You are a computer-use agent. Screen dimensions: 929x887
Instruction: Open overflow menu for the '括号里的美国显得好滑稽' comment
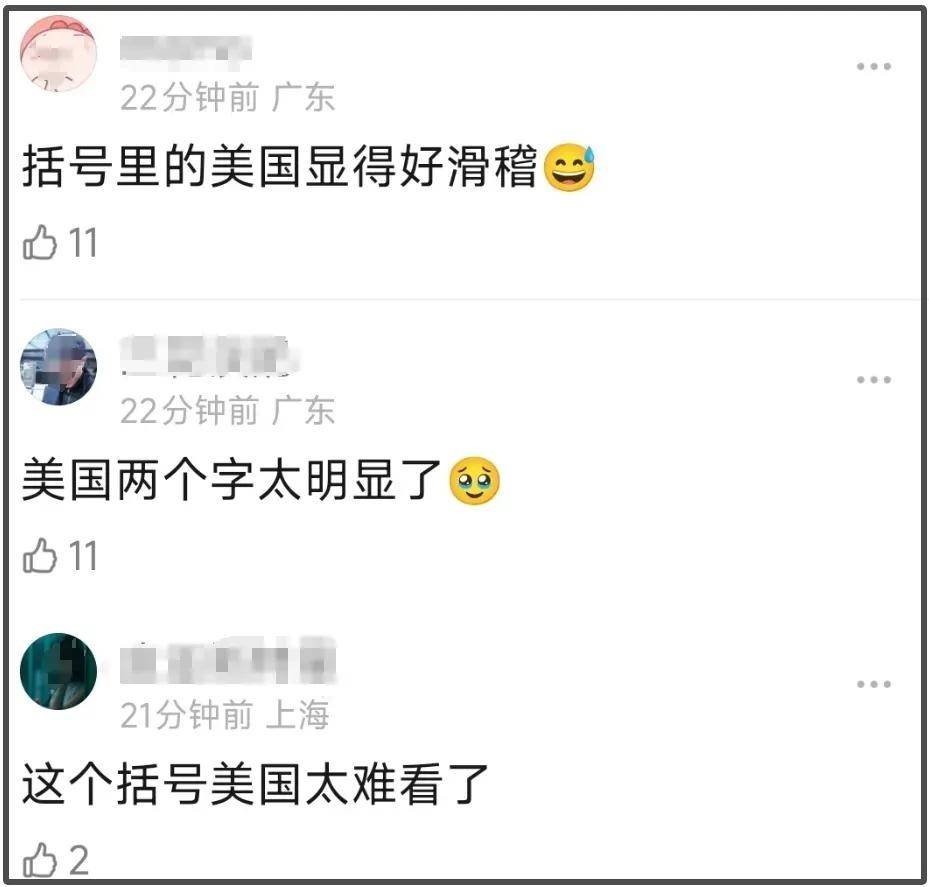[x=873, y=67]
